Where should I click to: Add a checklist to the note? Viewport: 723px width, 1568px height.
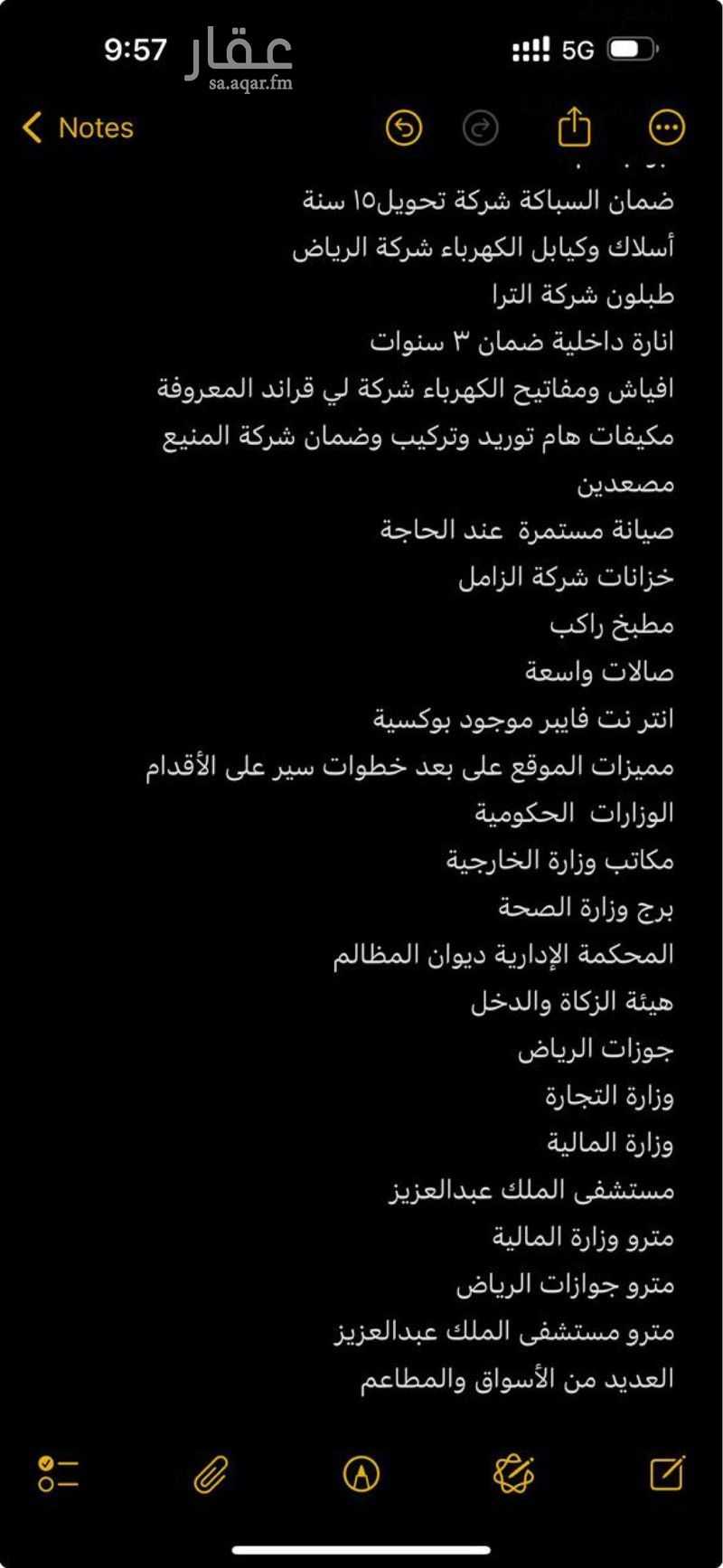[58, 1475]
